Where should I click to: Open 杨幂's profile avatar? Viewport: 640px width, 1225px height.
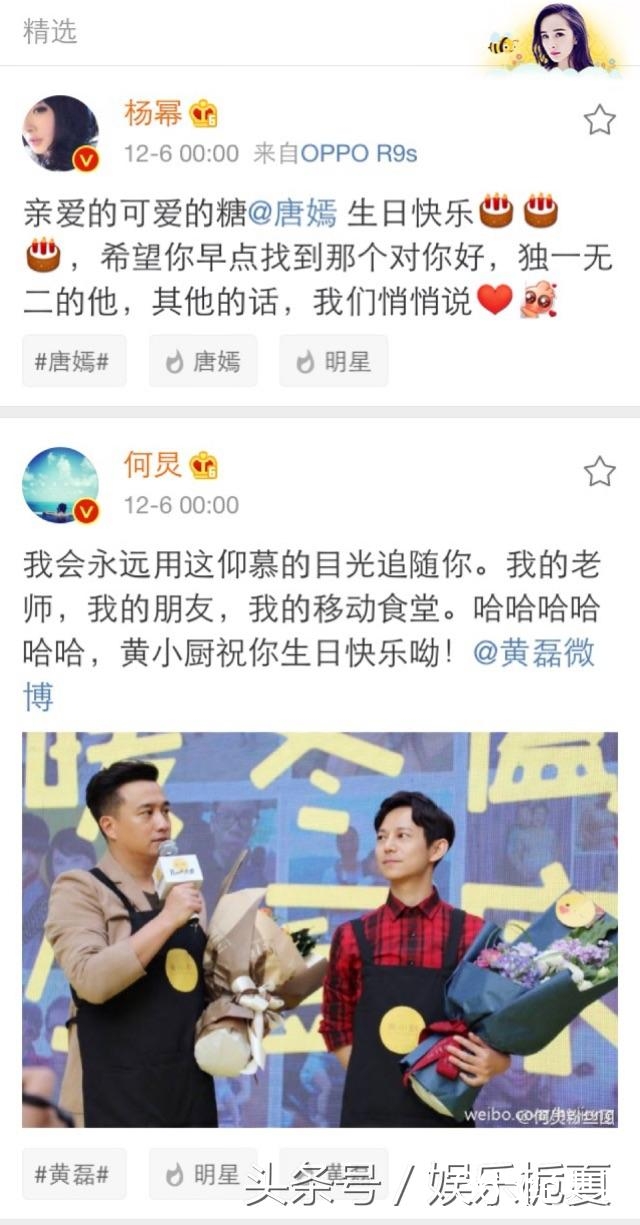point(60,133)
